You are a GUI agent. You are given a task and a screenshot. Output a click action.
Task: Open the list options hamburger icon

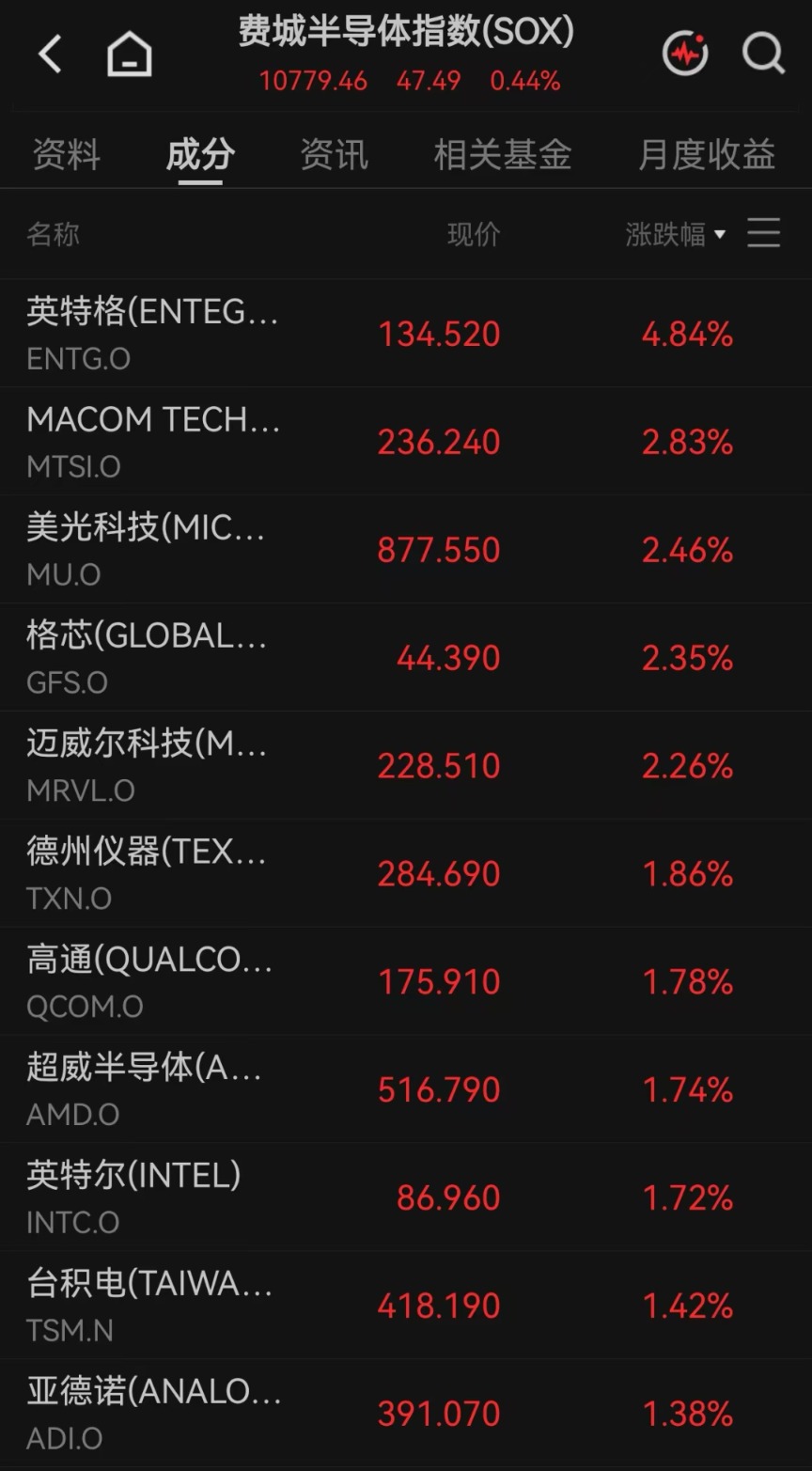(x=764, y=233)
